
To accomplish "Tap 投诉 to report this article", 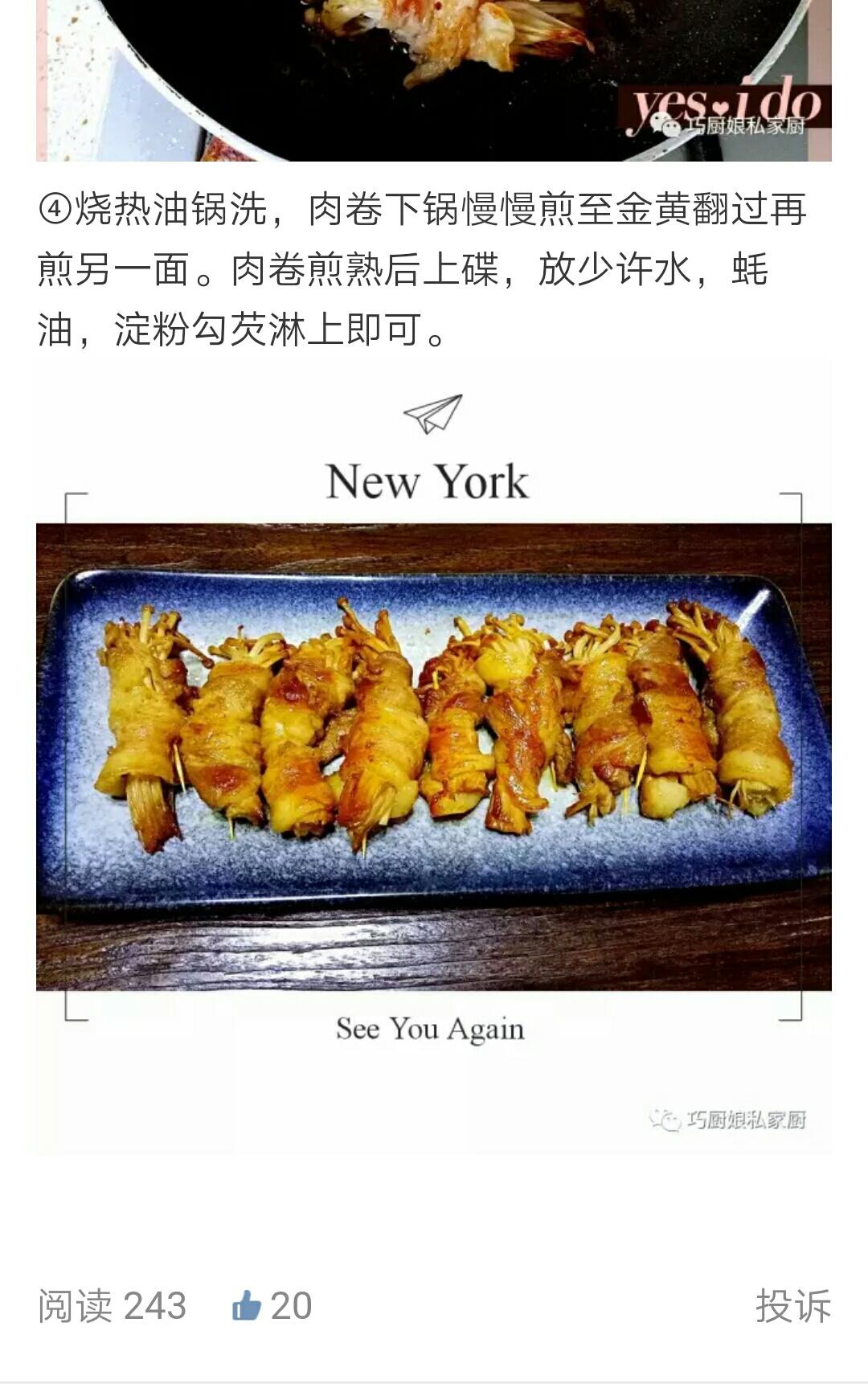I will (x=792, y=1305).
